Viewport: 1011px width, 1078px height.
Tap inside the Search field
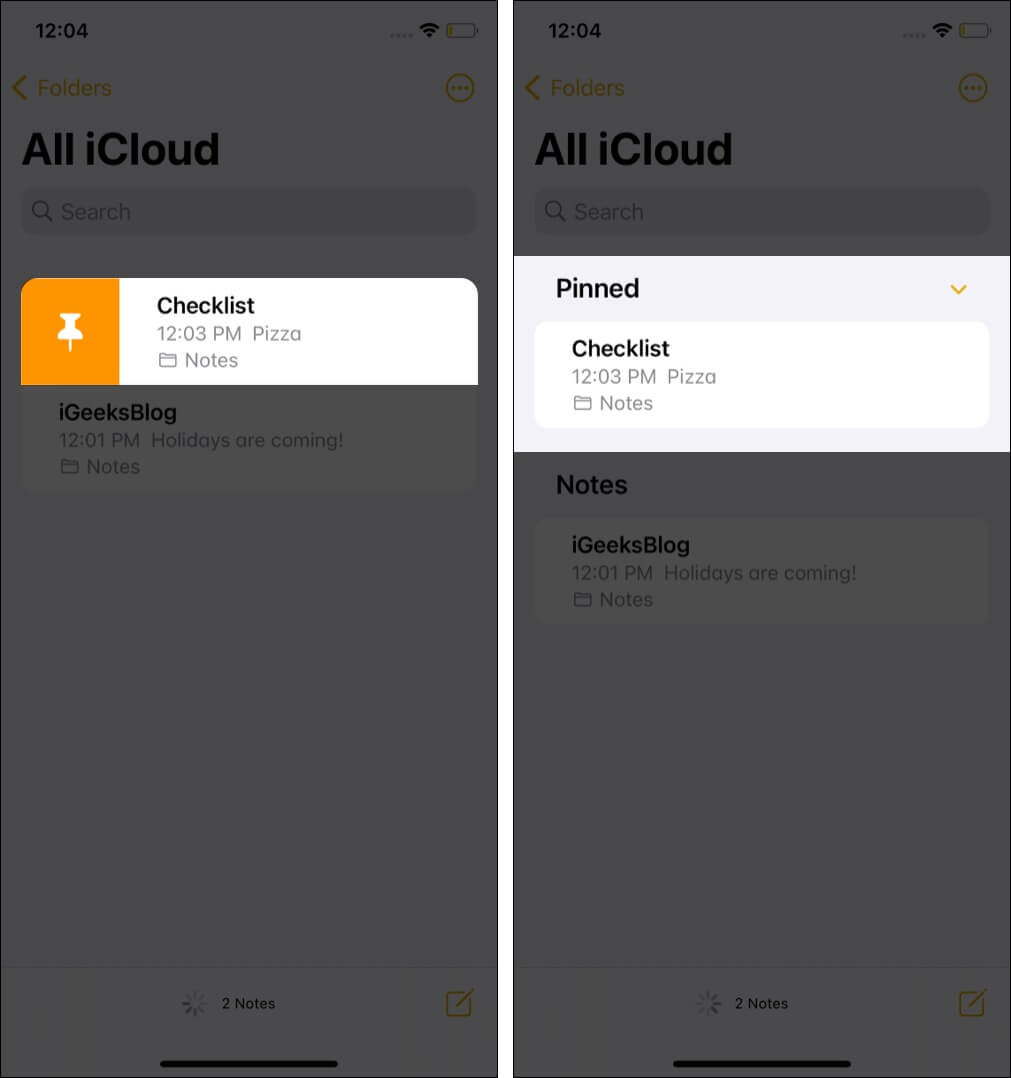click(x=248, y=211)
